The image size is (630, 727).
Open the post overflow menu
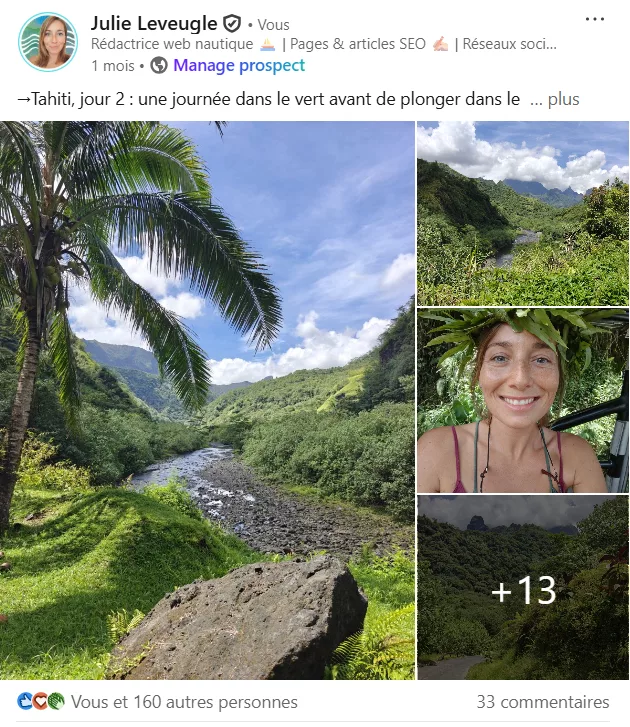click(x=595, y=19)
